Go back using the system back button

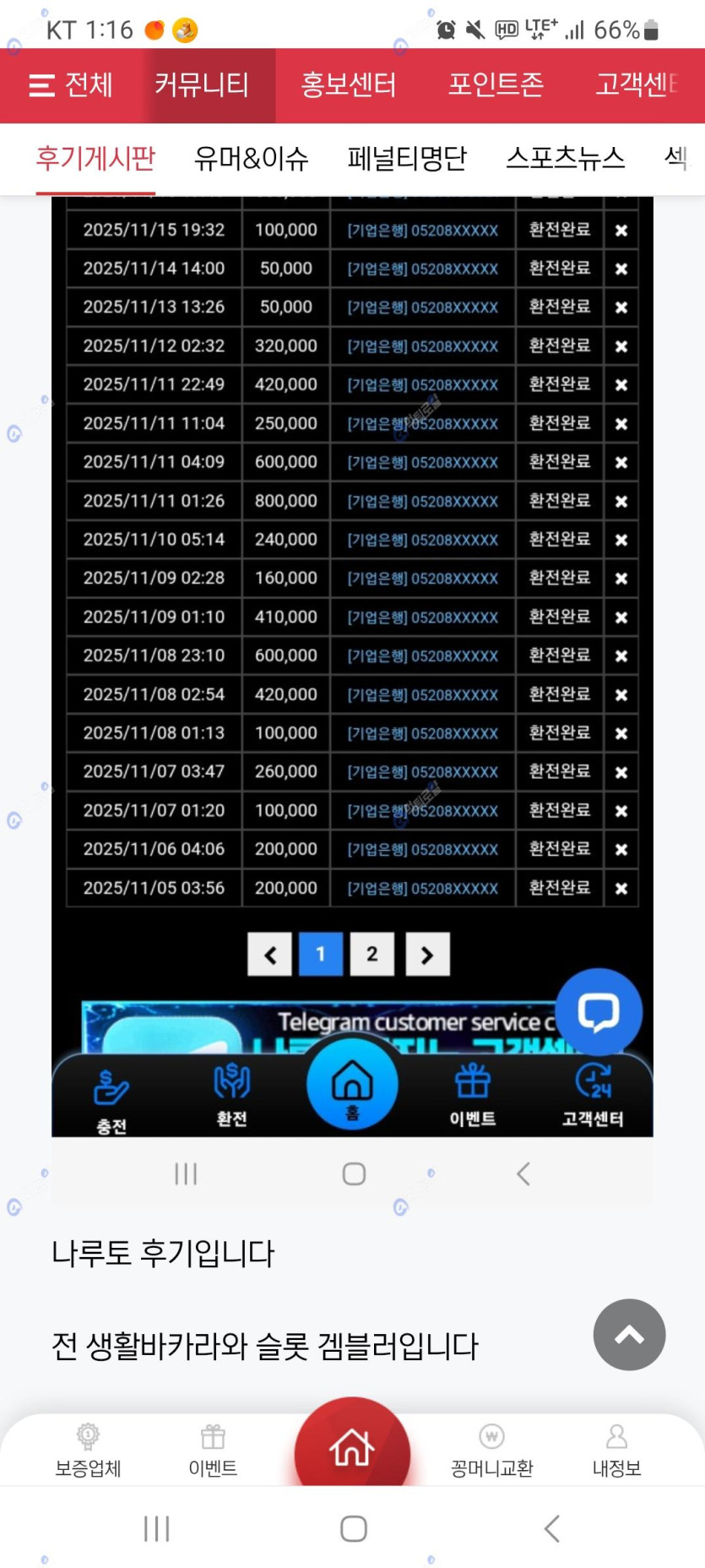tap(551, 1528)
